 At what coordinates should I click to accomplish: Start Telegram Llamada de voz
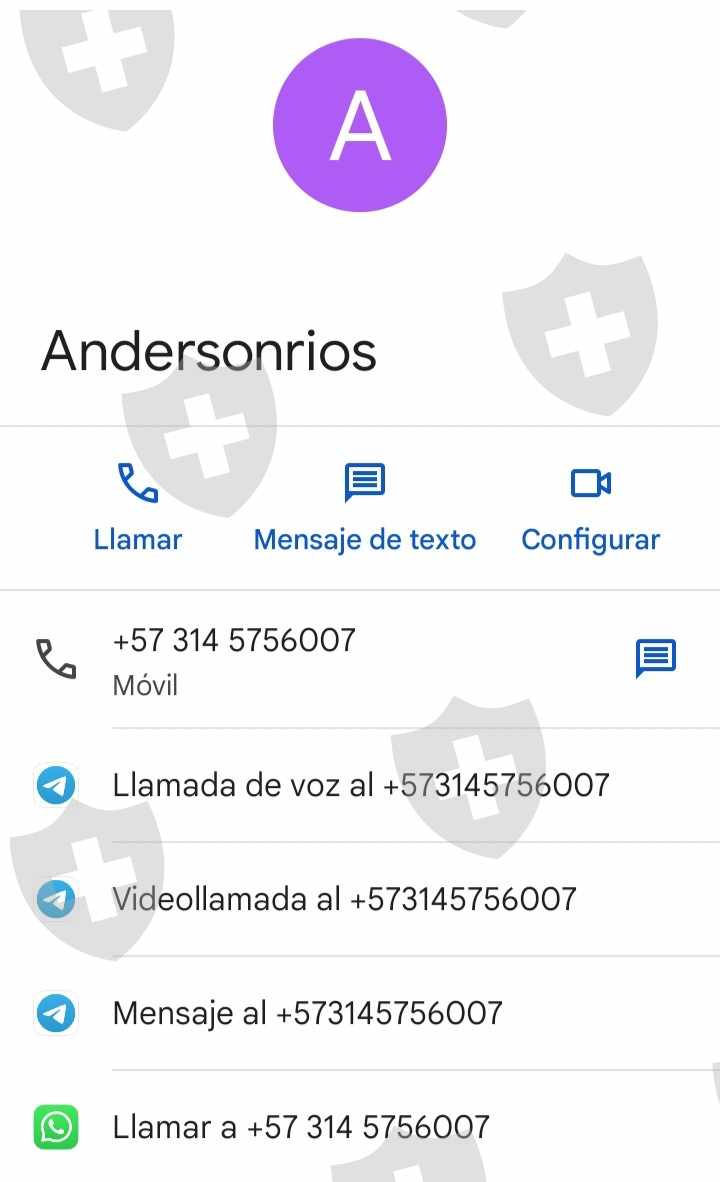[360, 785]
